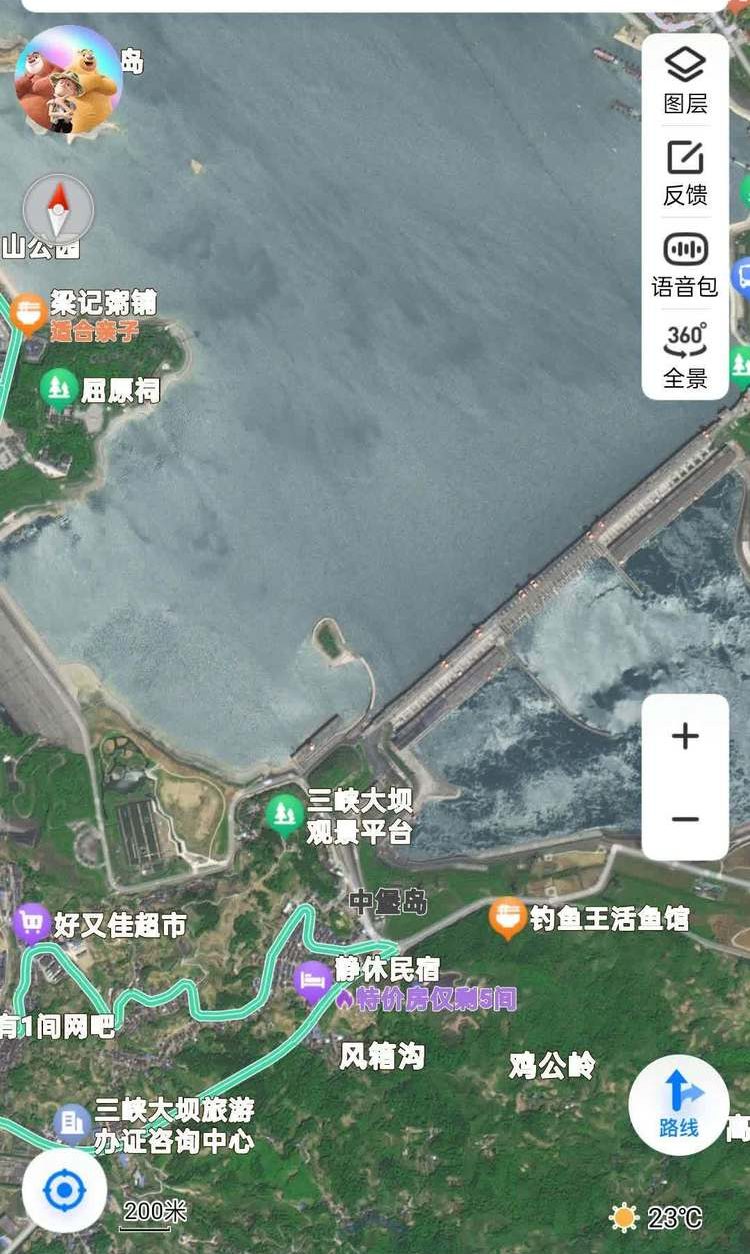This screenshot has width=750, height=1254.
Task: Check the 23°C weather indicator
Action: coord(656,1217)
